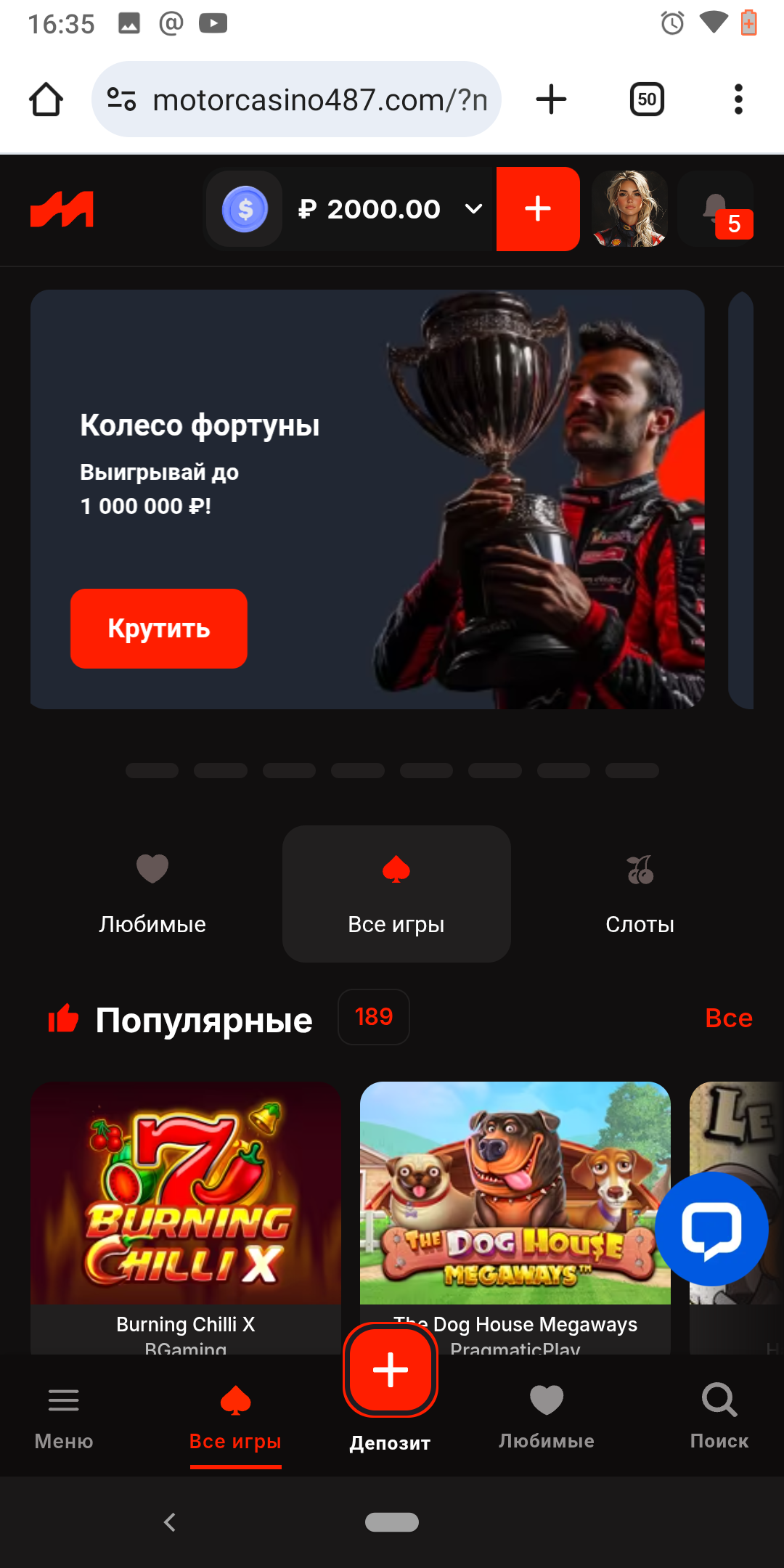Switch to the Поиск tab
Viewport: 784px width, 1568px height.
(x=719, y=1416)
